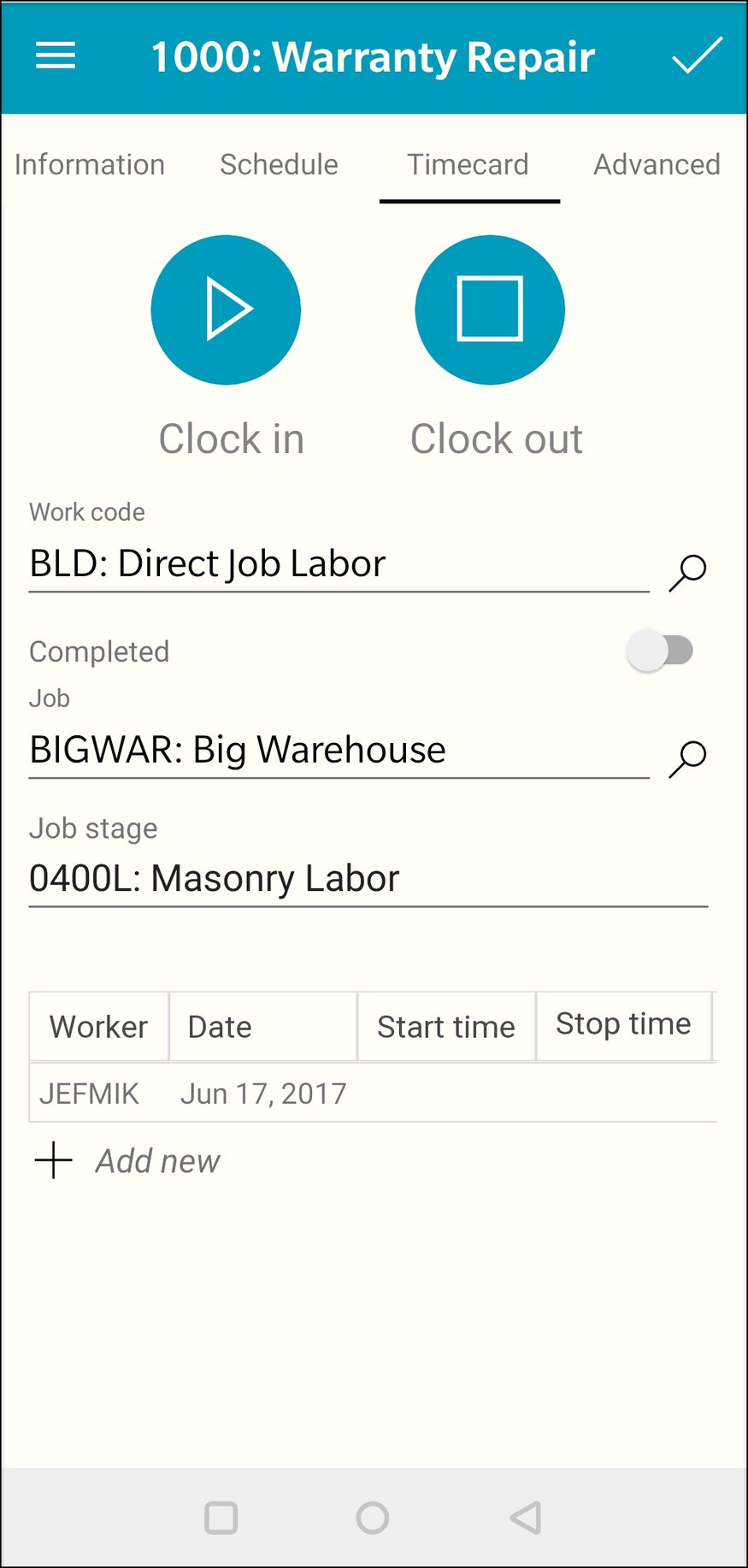
Task: Click the Add new plus icon
Action: click(53, 1160)
